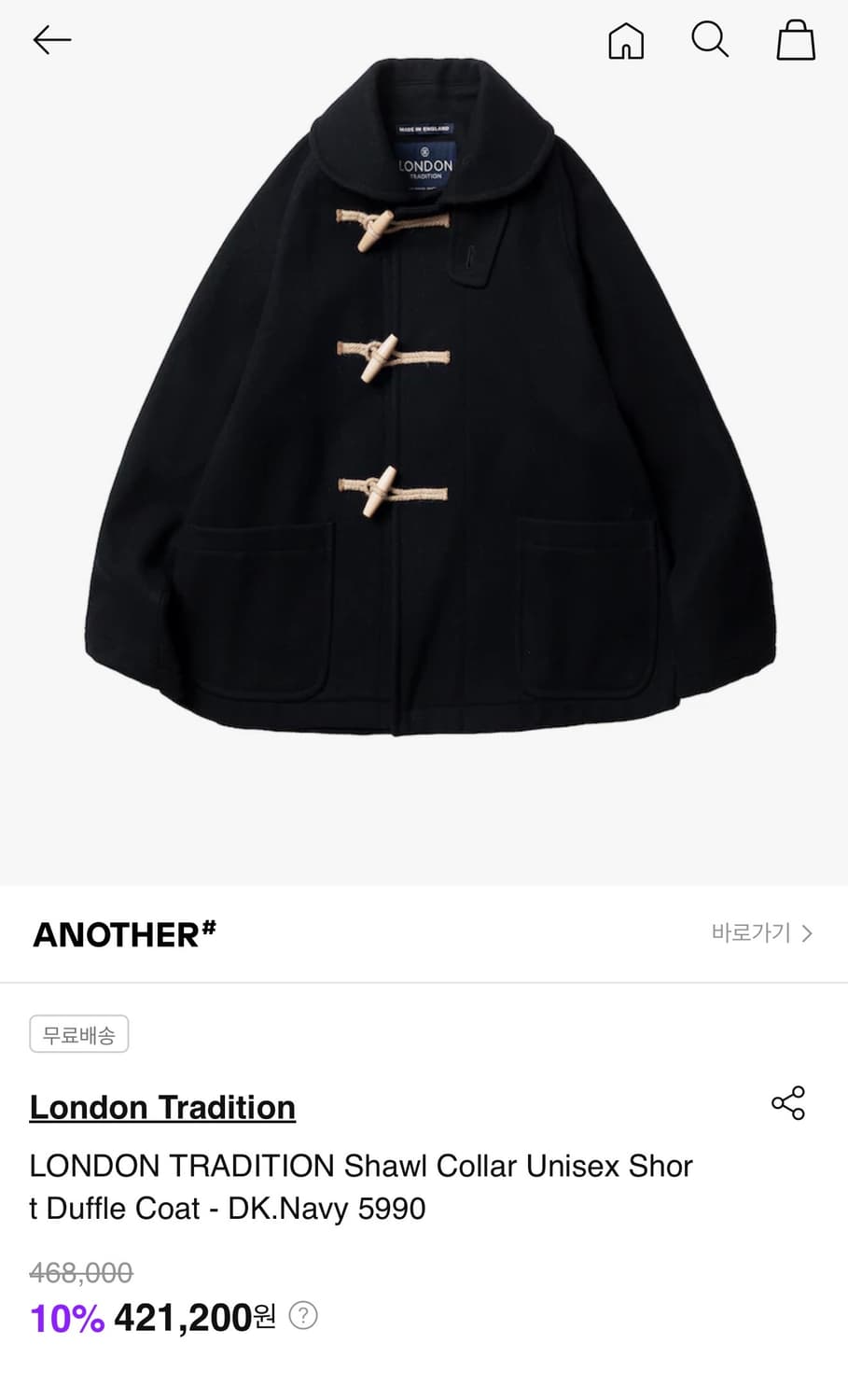
Task: Open the search magnifier
Action: point(709,40)
